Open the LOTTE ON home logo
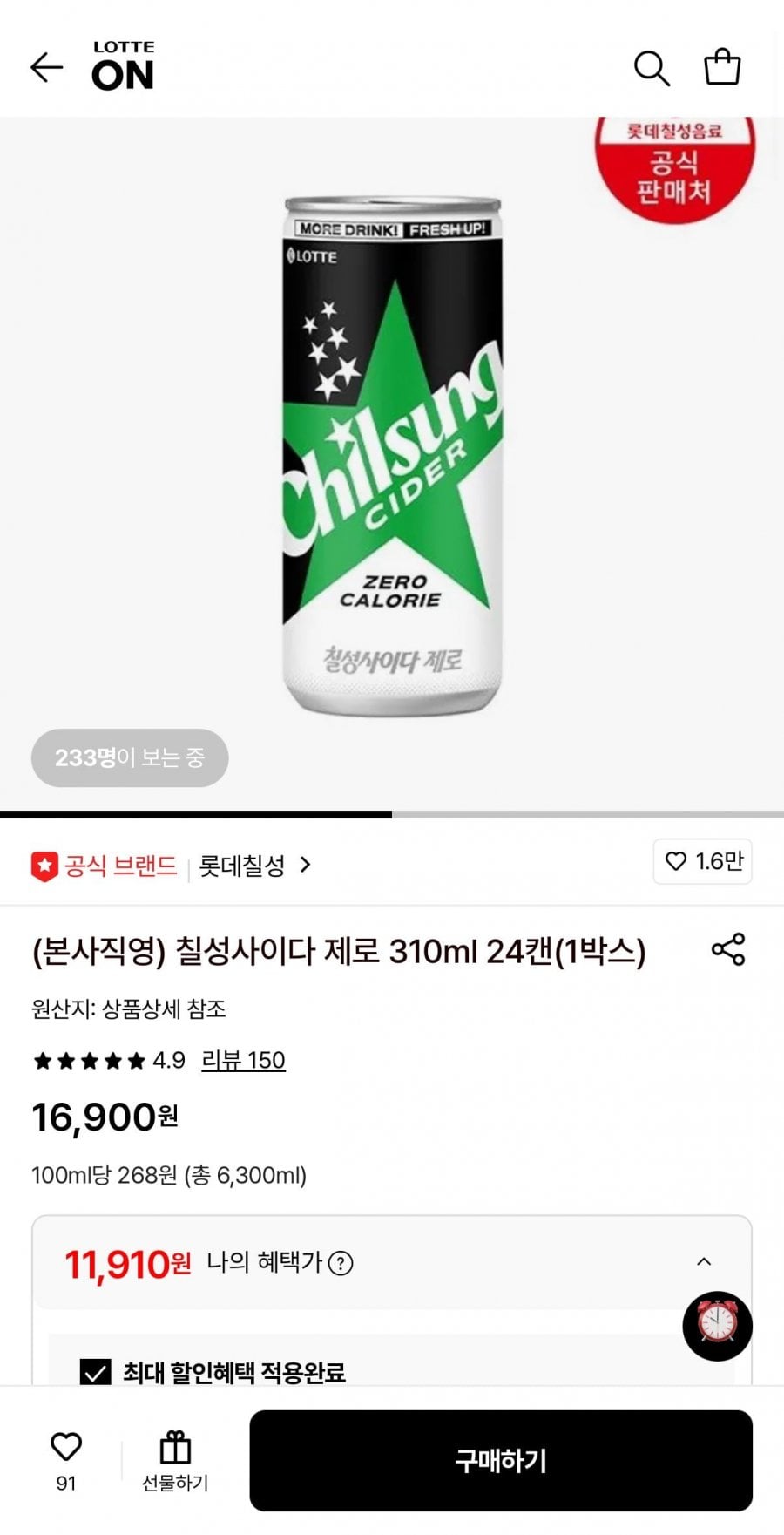The image size is (784, 1535). tap(123, 66)
